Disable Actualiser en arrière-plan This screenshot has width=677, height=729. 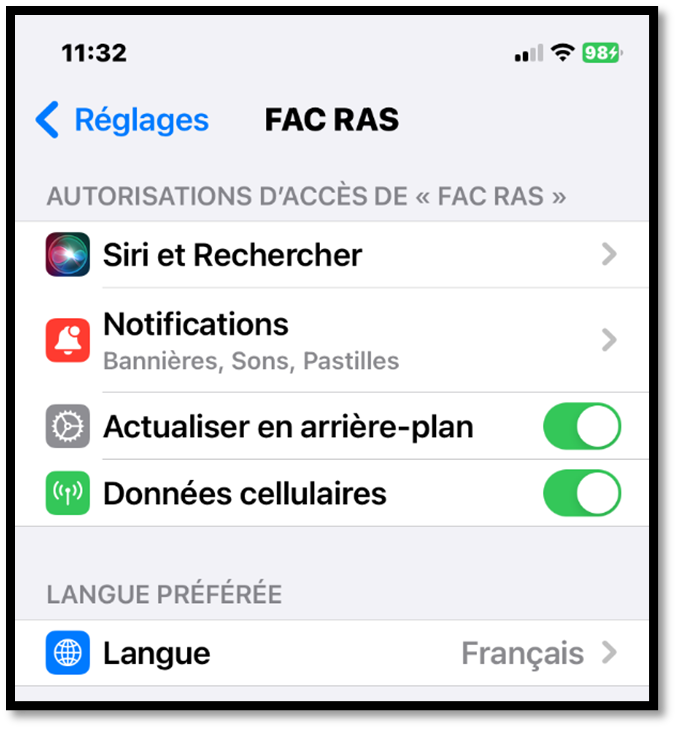click(581, 427)
